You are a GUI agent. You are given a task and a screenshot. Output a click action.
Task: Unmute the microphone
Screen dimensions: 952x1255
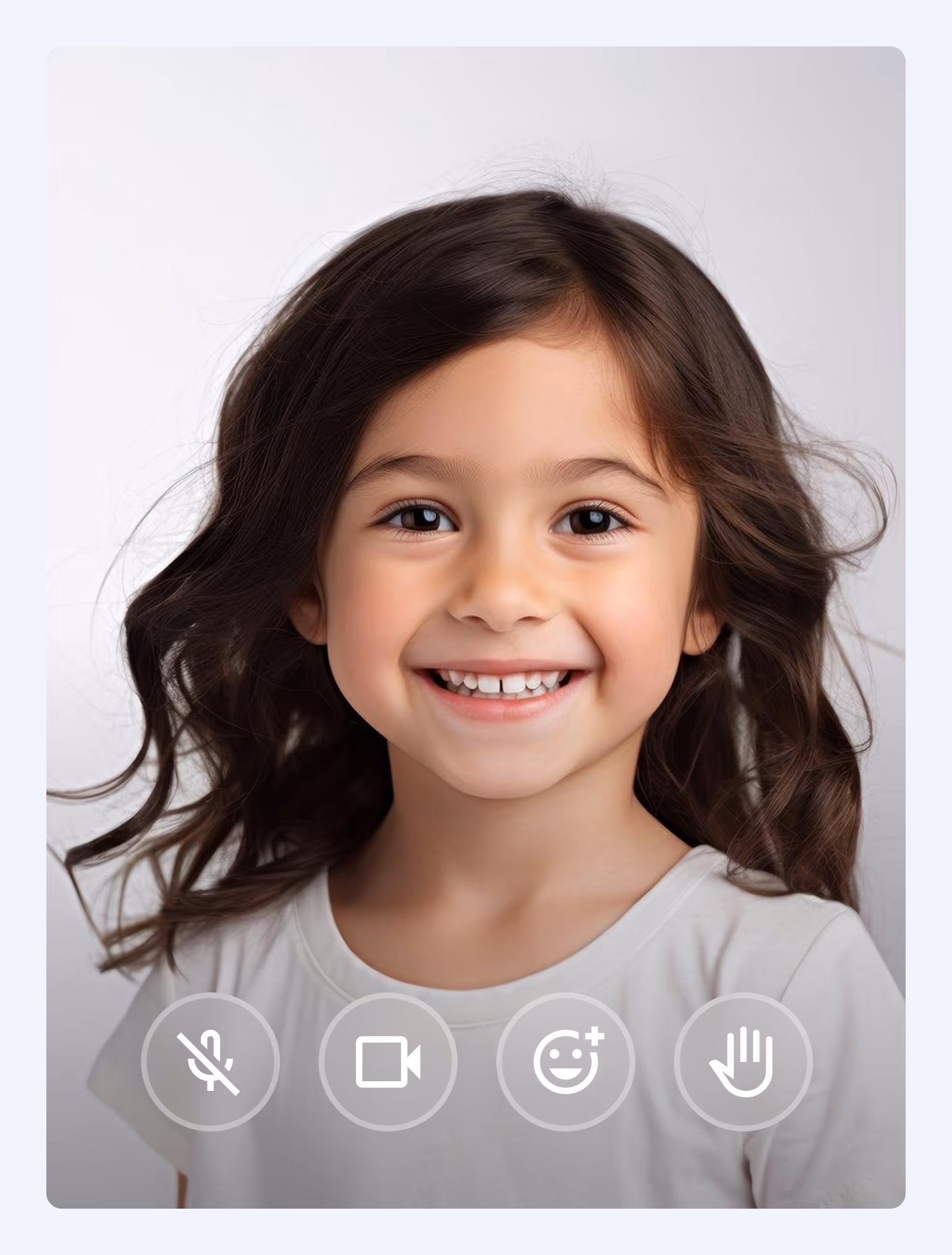point(210,1061)
